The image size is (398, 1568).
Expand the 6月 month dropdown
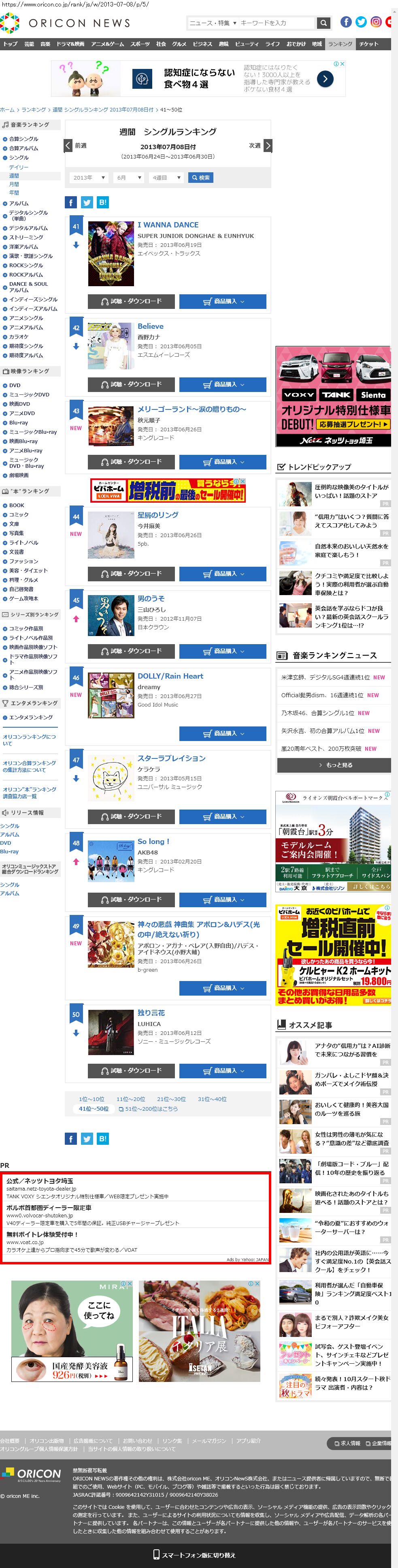[129, 178]
